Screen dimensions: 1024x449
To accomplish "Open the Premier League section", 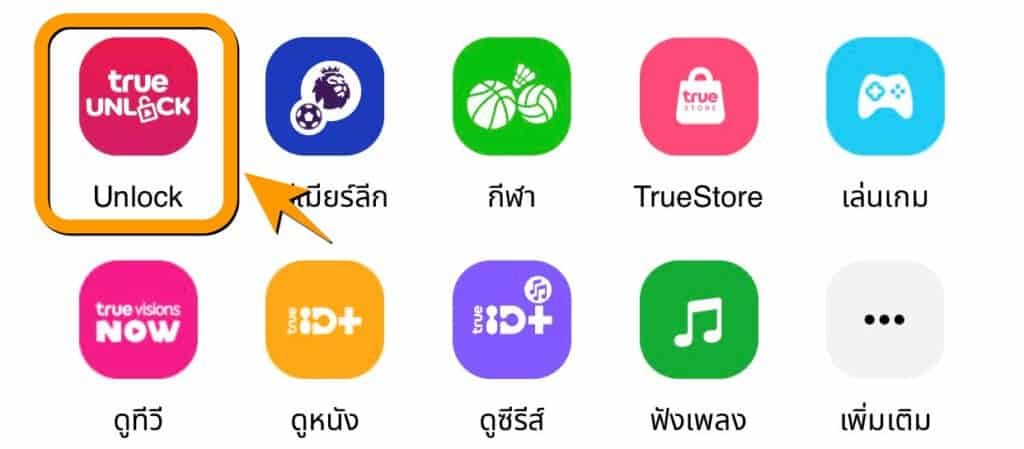I will [x=324, y=97].
